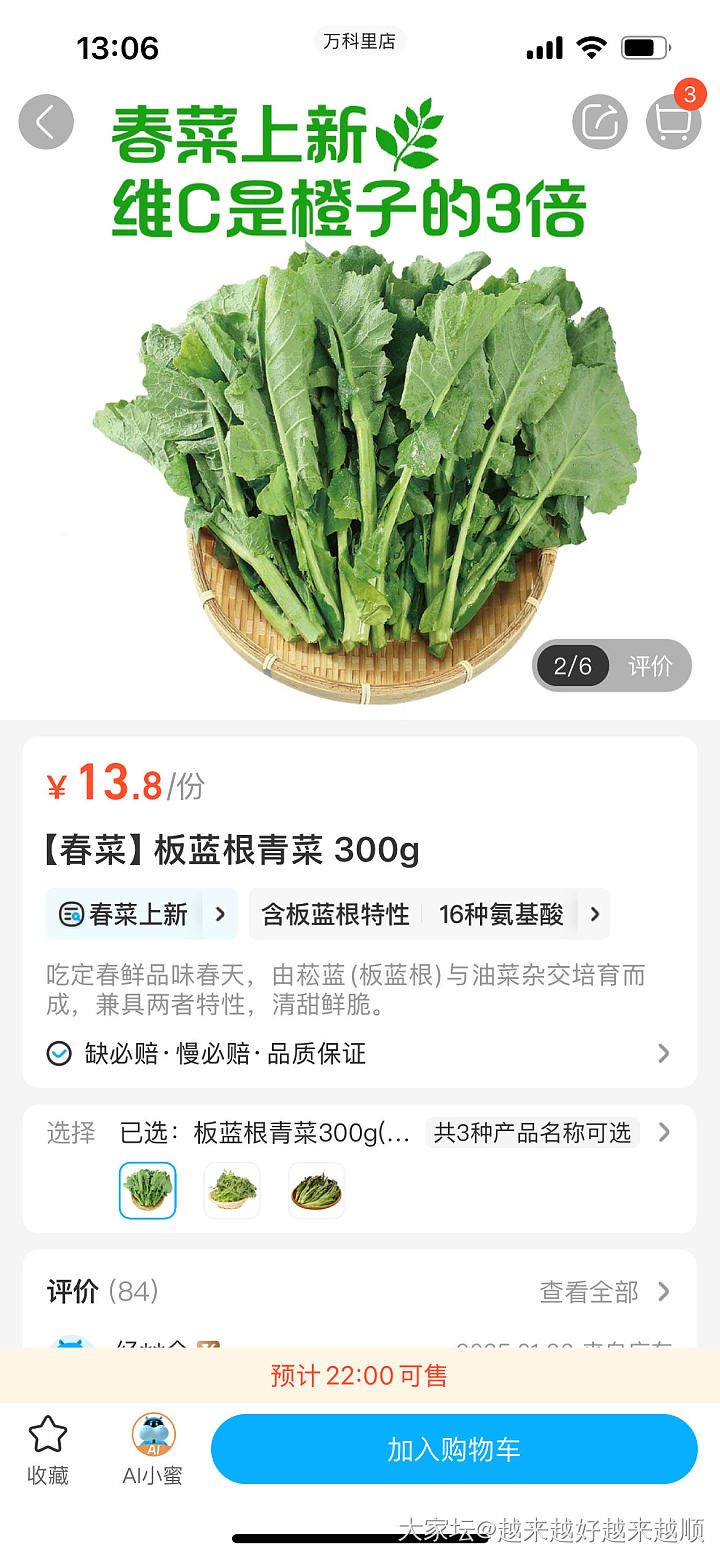
Task: Select the first variant thumbnail 板蓝根青菜
Action: (148, 1190)
